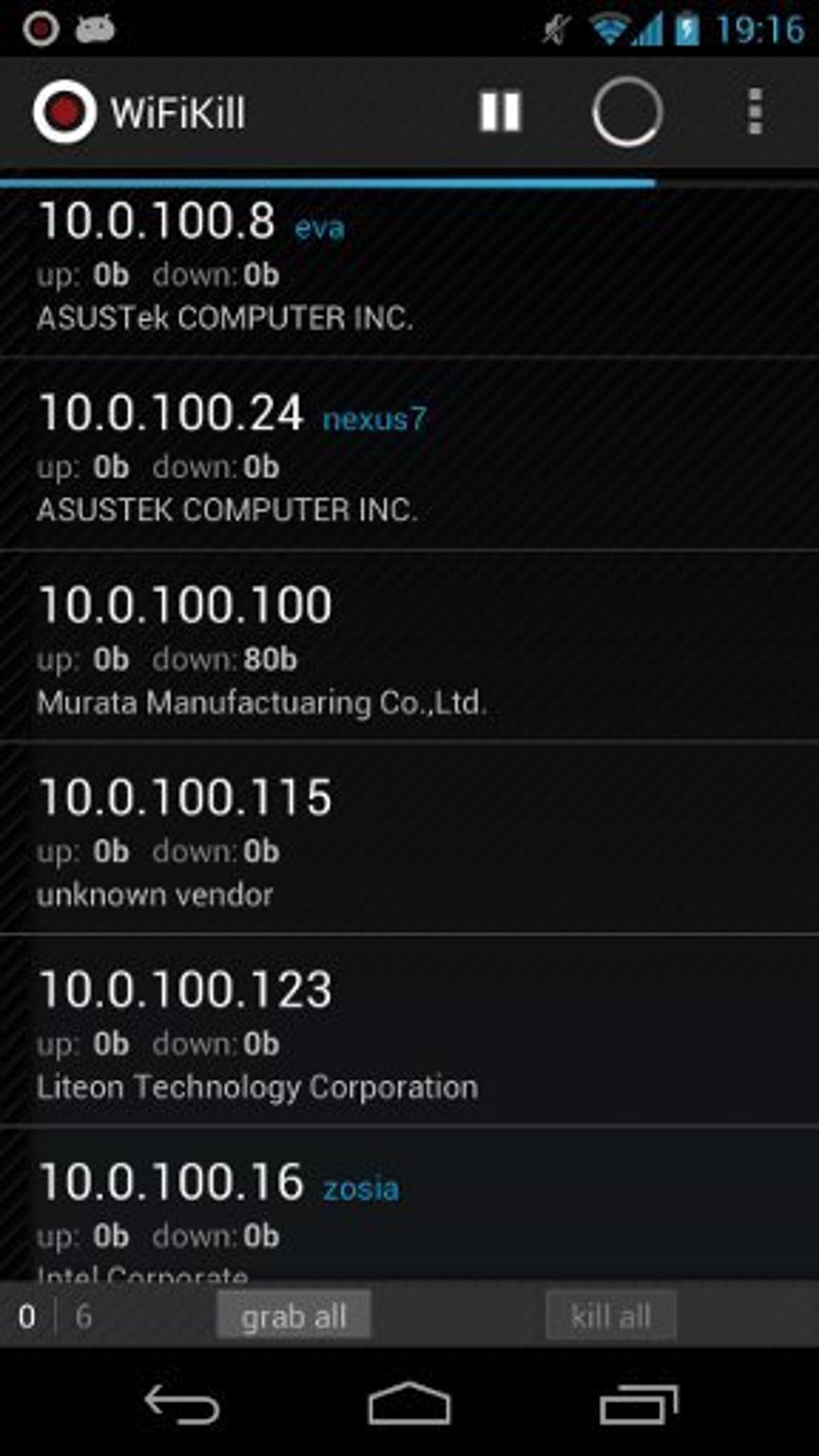
Task: Open device 10.0.100.24 nexus7
Action: point(409,455)
